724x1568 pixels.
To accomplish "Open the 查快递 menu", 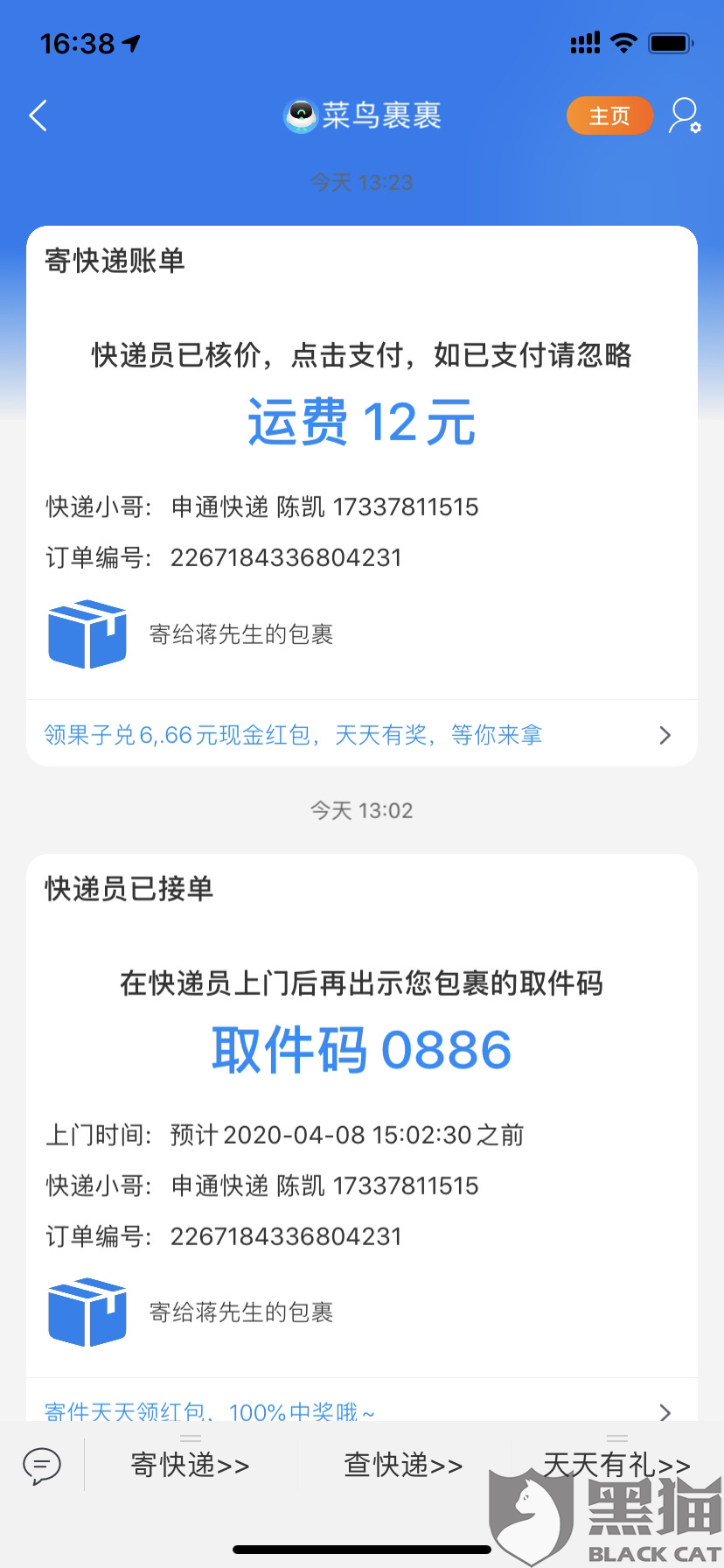I will (403, 1465).
